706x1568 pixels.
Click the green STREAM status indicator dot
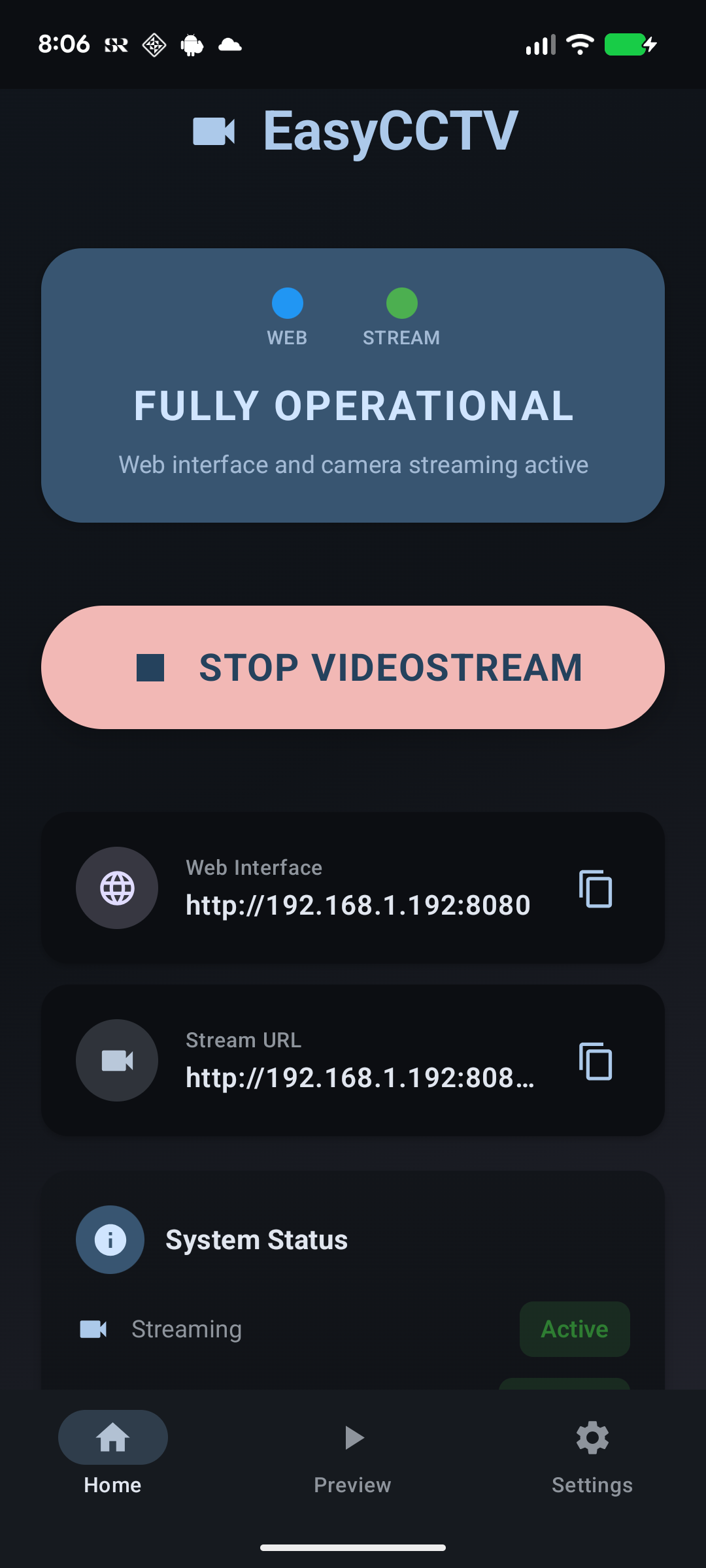tap(401, 303)
